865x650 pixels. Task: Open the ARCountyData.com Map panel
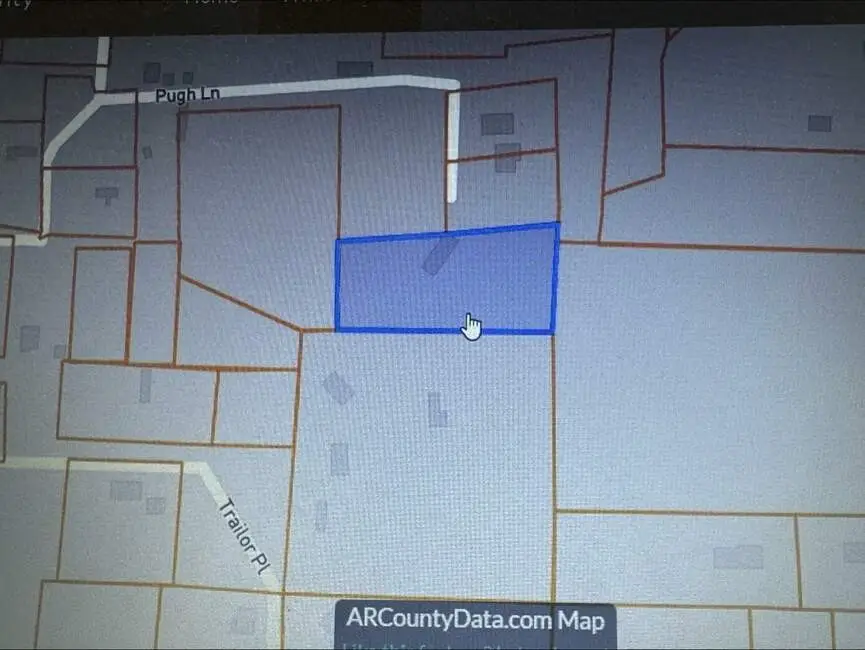(x=475, y=620)
